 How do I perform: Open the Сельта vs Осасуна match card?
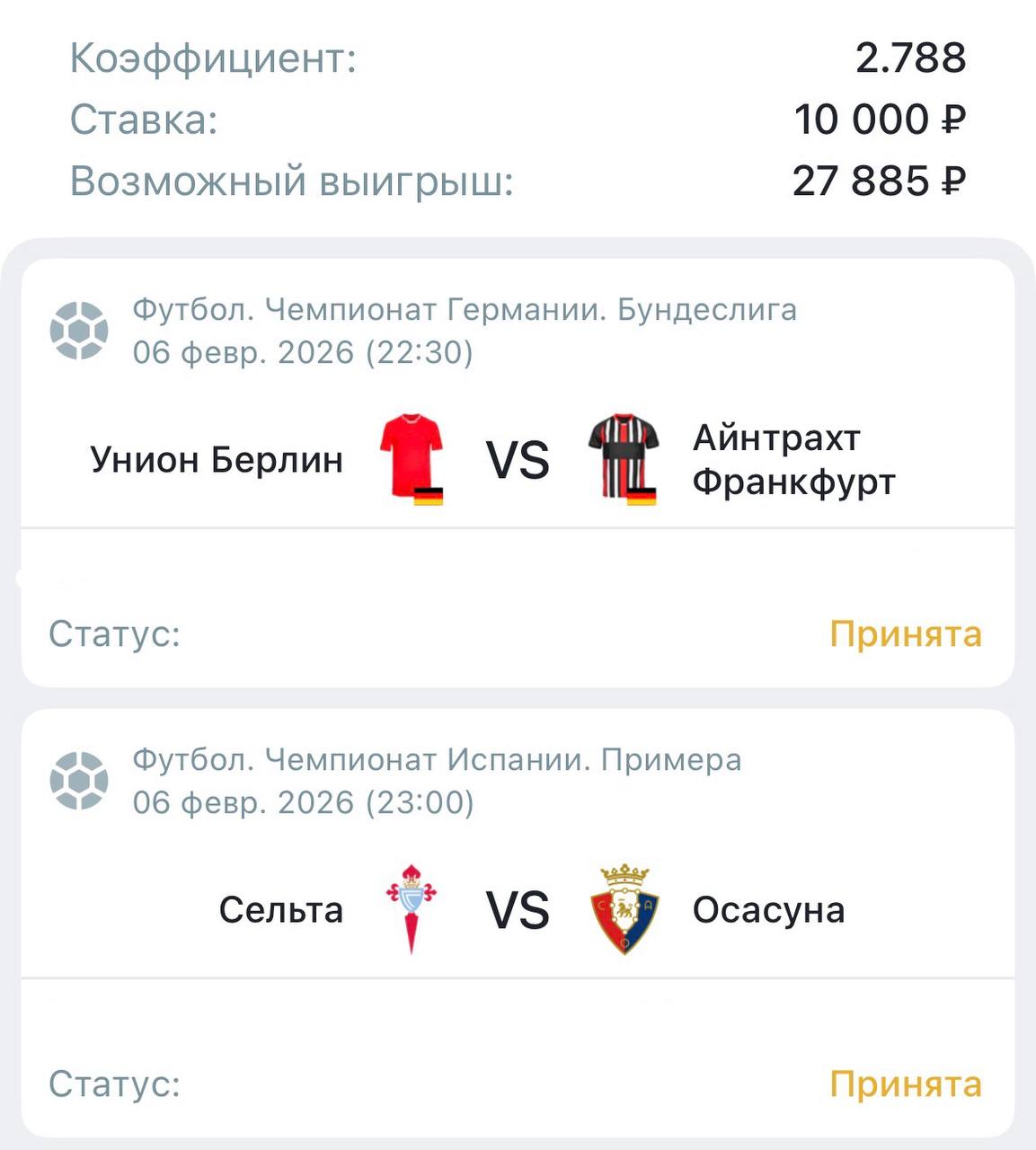518,909
